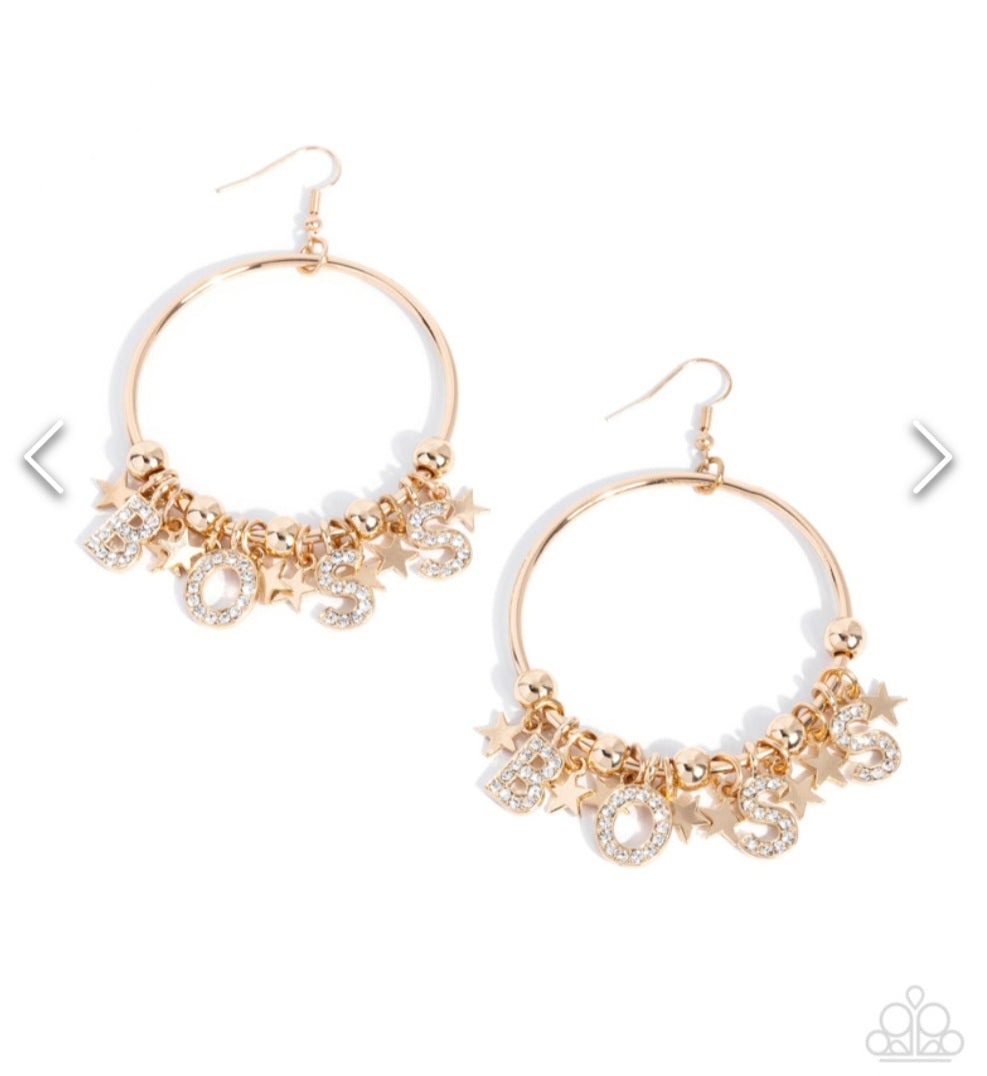Go to the previous product image

point(45,457)
